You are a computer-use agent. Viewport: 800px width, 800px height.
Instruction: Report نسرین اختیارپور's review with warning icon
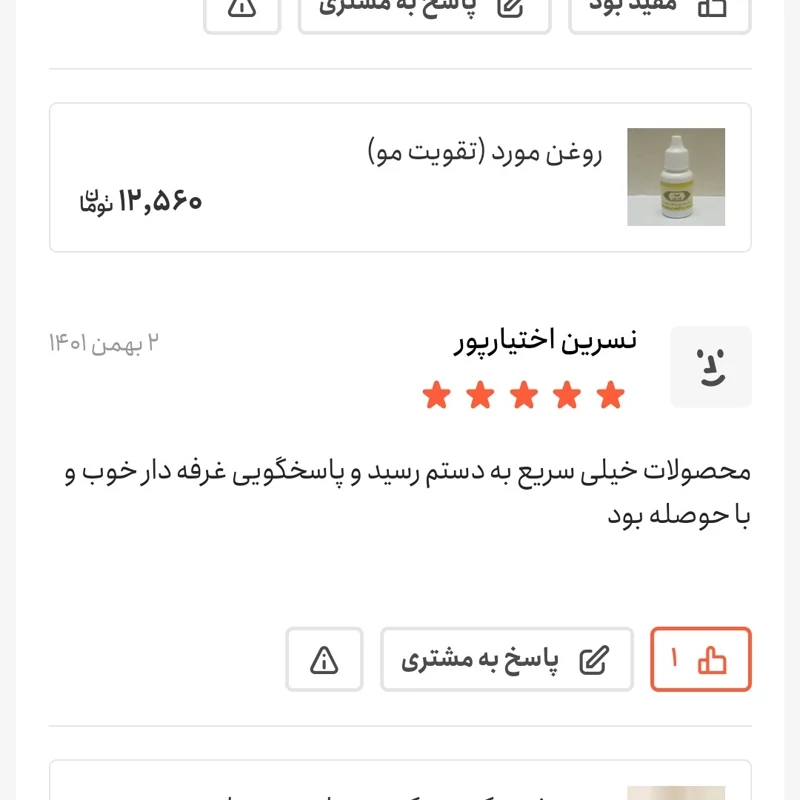(x=324, y=660)
